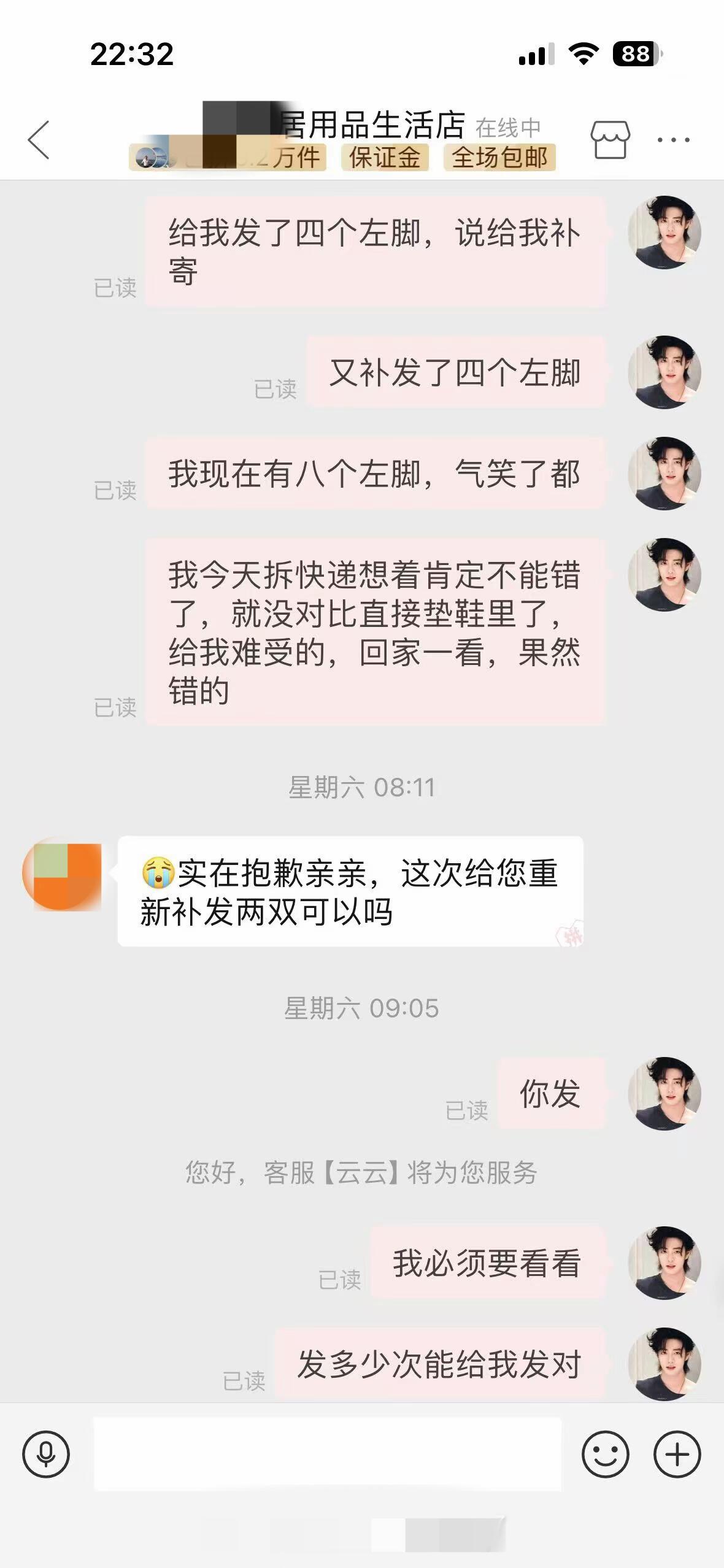This screenshot has height=1568, width=724.
Task: Tap the voice input microphone
Action: click(x=46, y=1455)
